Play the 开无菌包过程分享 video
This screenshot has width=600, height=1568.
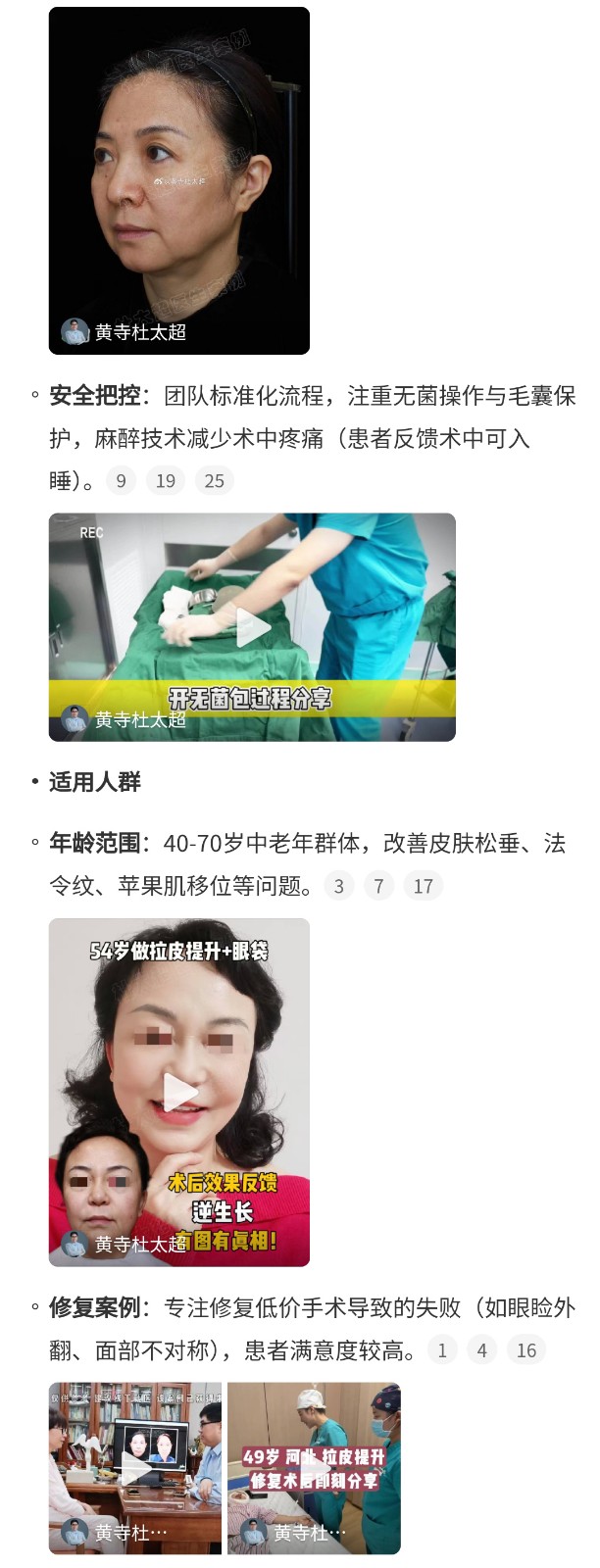[x=252, y=627]
